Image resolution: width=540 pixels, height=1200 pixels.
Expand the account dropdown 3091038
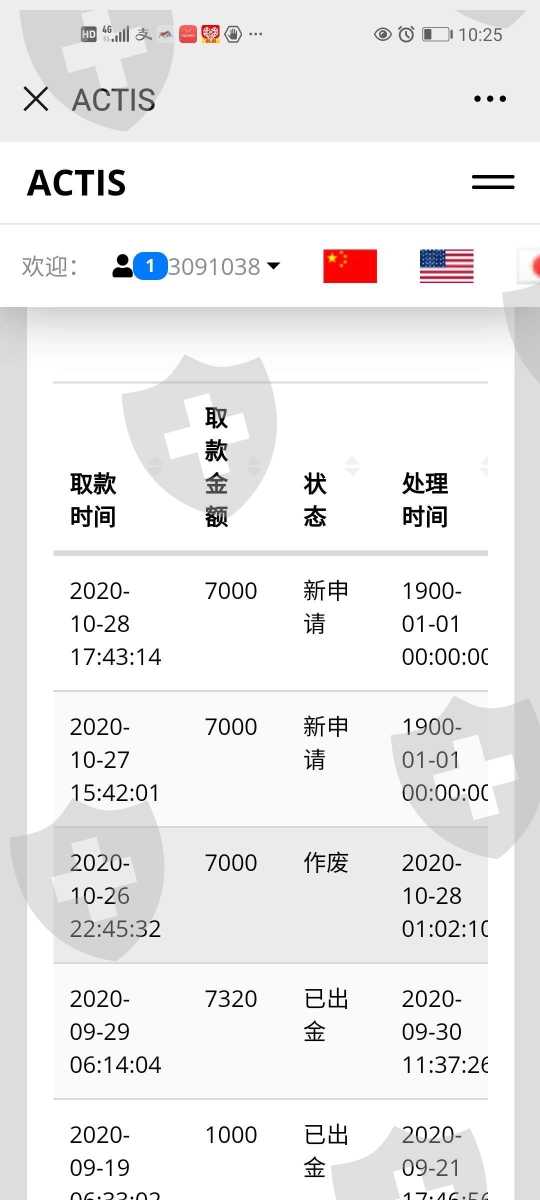tap(197, 266)
